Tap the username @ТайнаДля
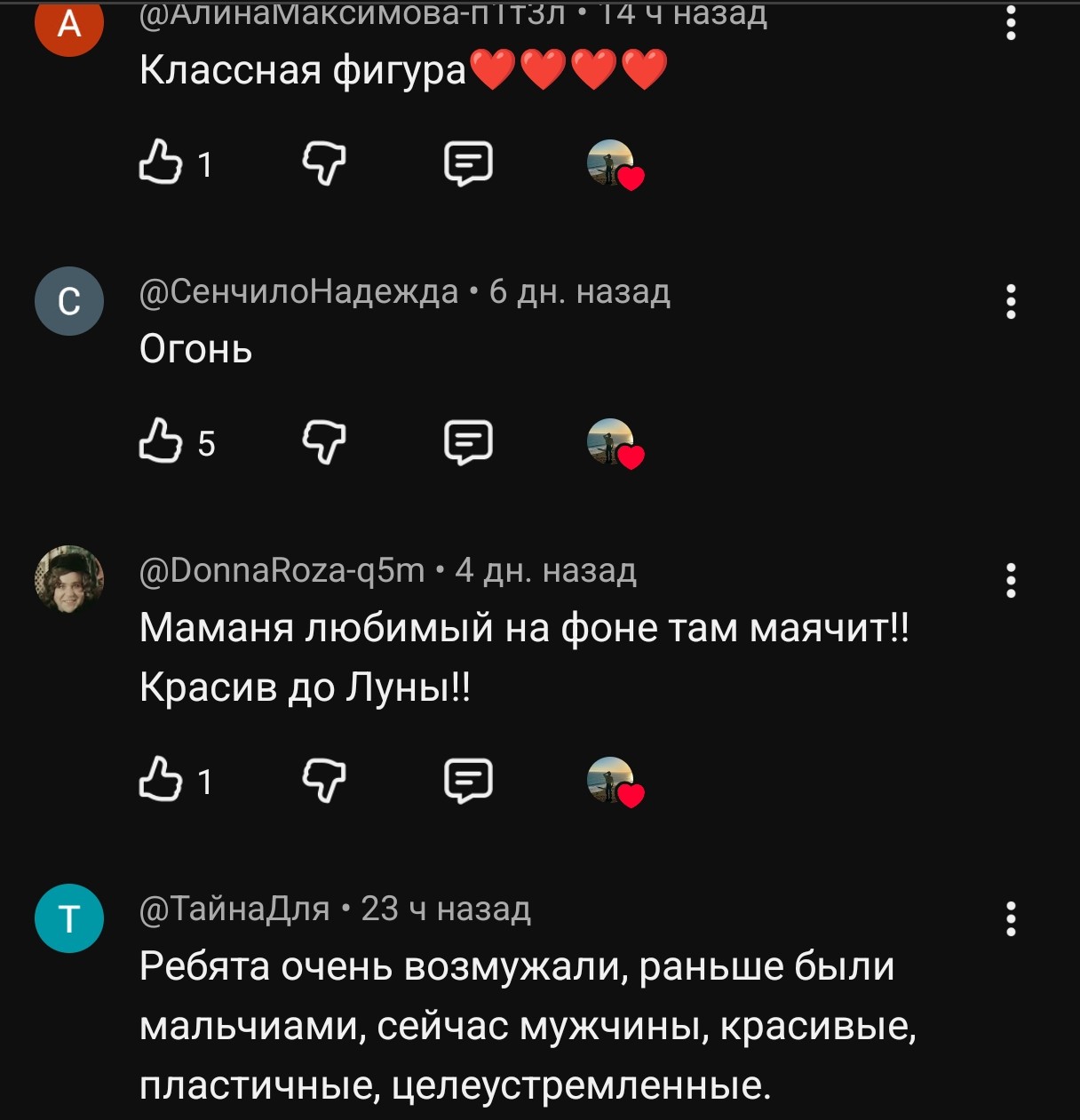 pyautogui.click(x=234, y=909)
